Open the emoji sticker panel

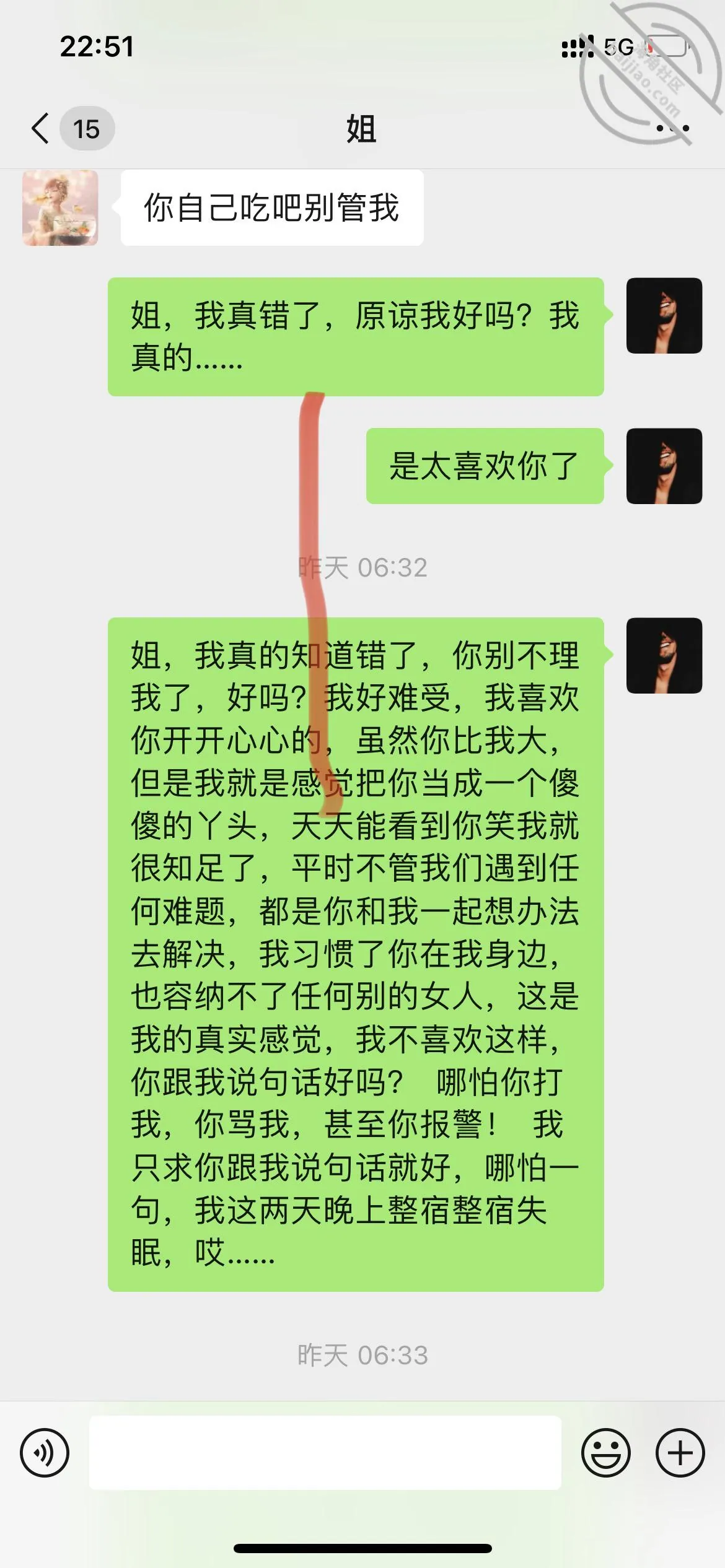pyautogui.click(x=605, y=1453)
